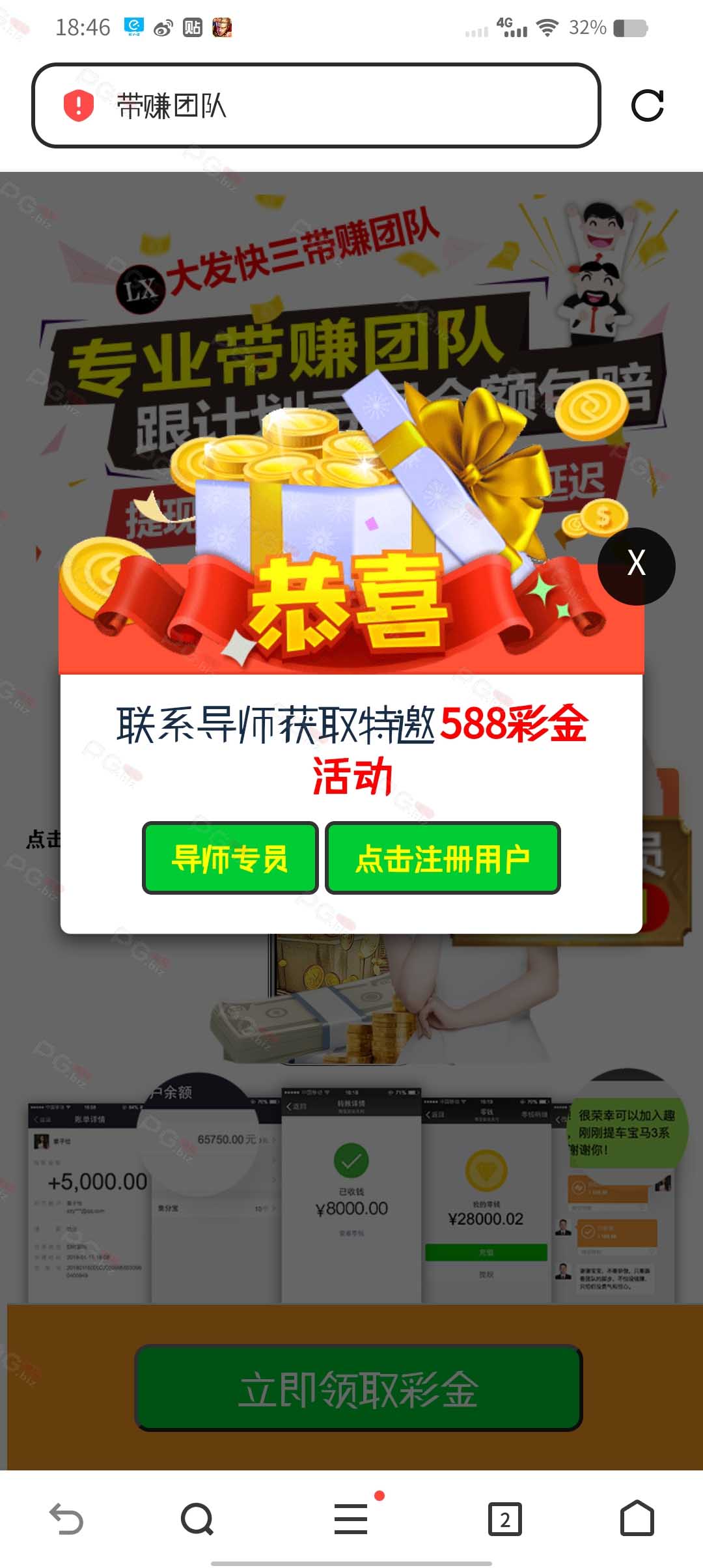The width and height of the screenshot is (703, 1568).
Task: Tap the 立即领取彩金 button
Action: (x=359, y=1388)
